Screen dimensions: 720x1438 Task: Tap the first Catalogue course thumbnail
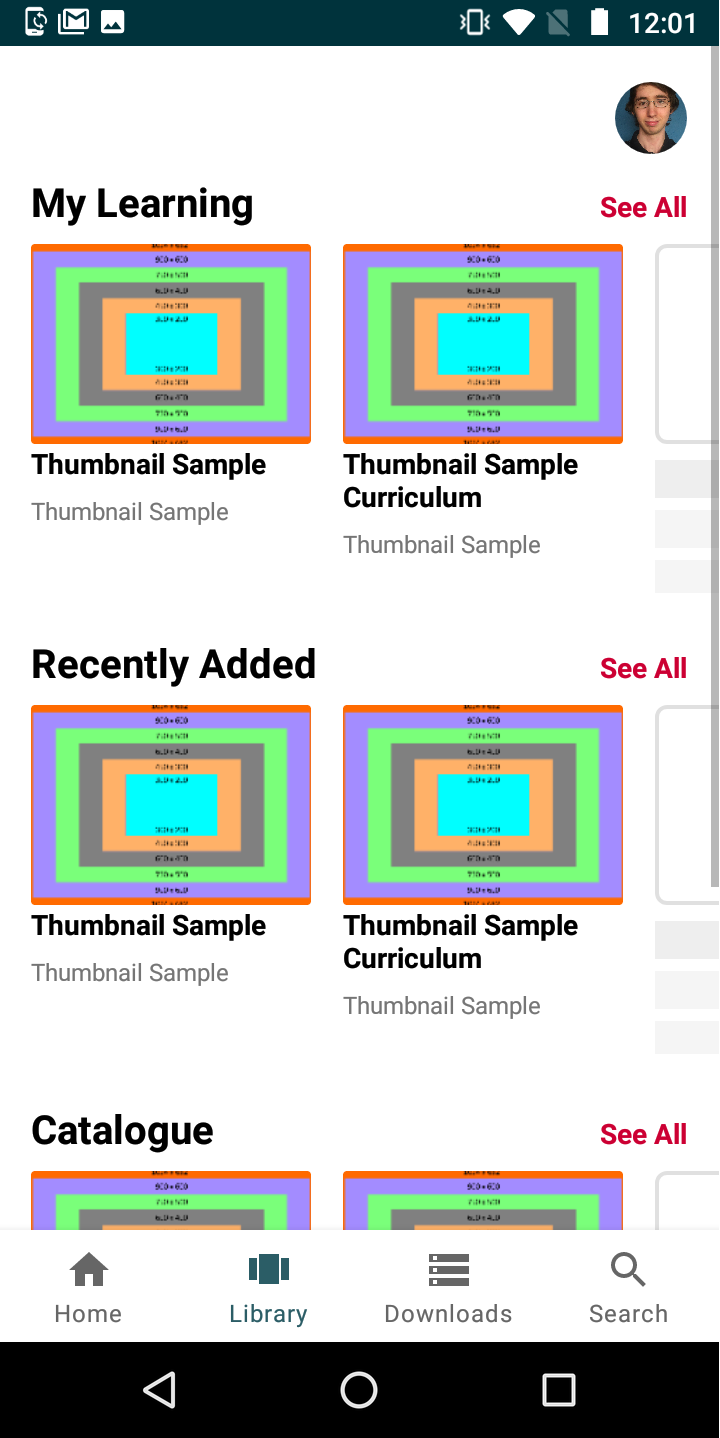171,1200
